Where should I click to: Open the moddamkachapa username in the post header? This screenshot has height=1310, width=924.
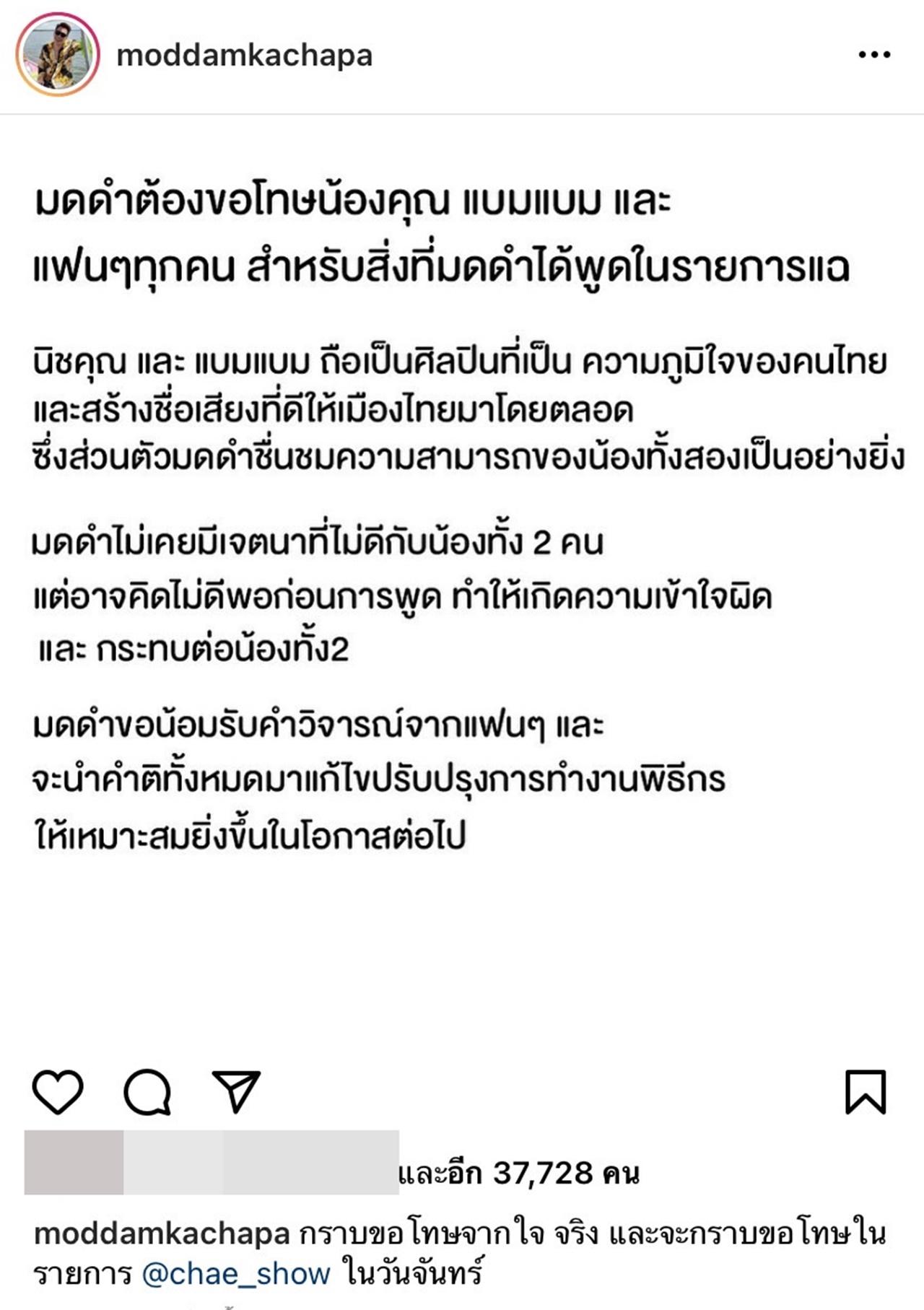point(244,56)
